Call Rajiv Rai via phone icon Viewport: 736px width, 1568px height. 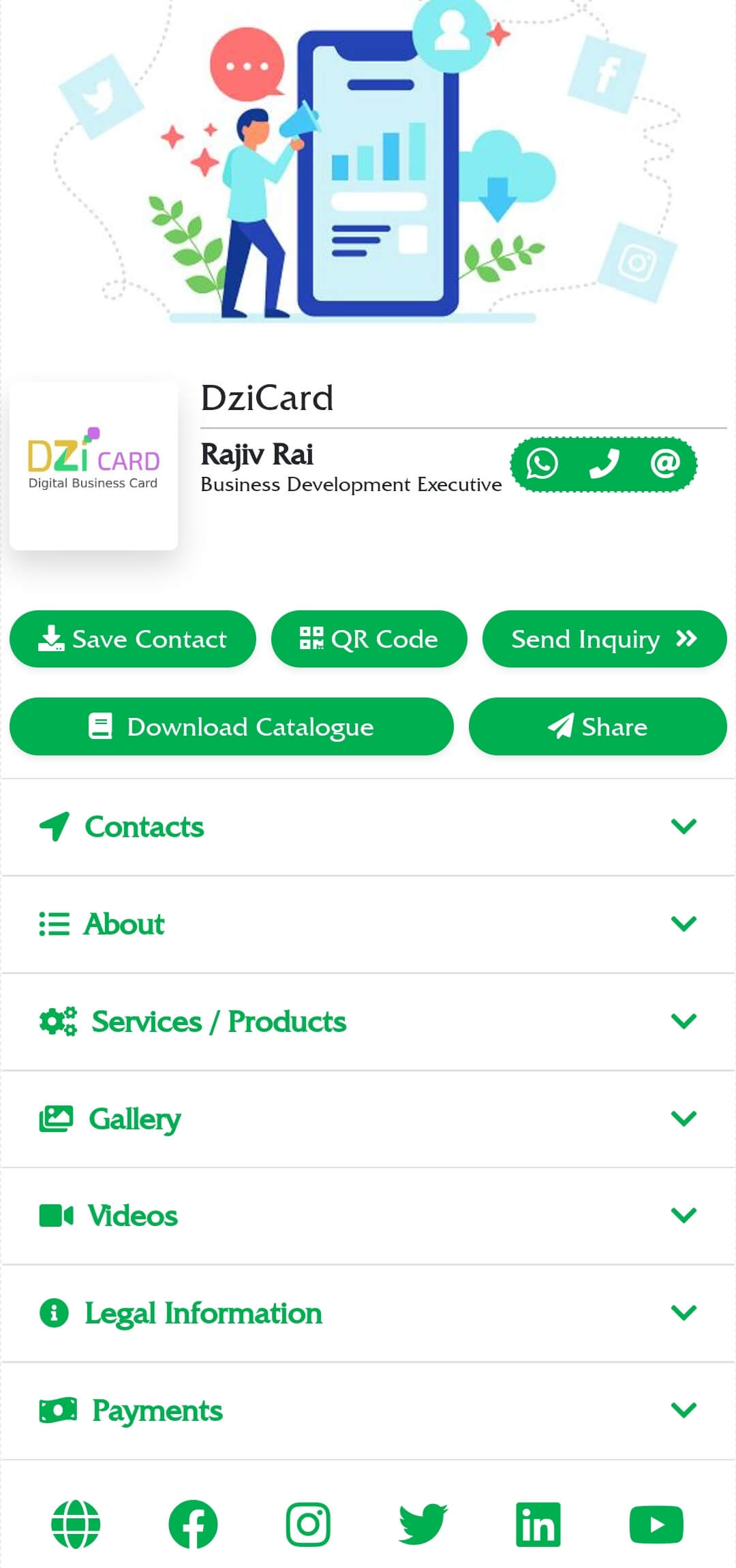(x=604, y=464)
